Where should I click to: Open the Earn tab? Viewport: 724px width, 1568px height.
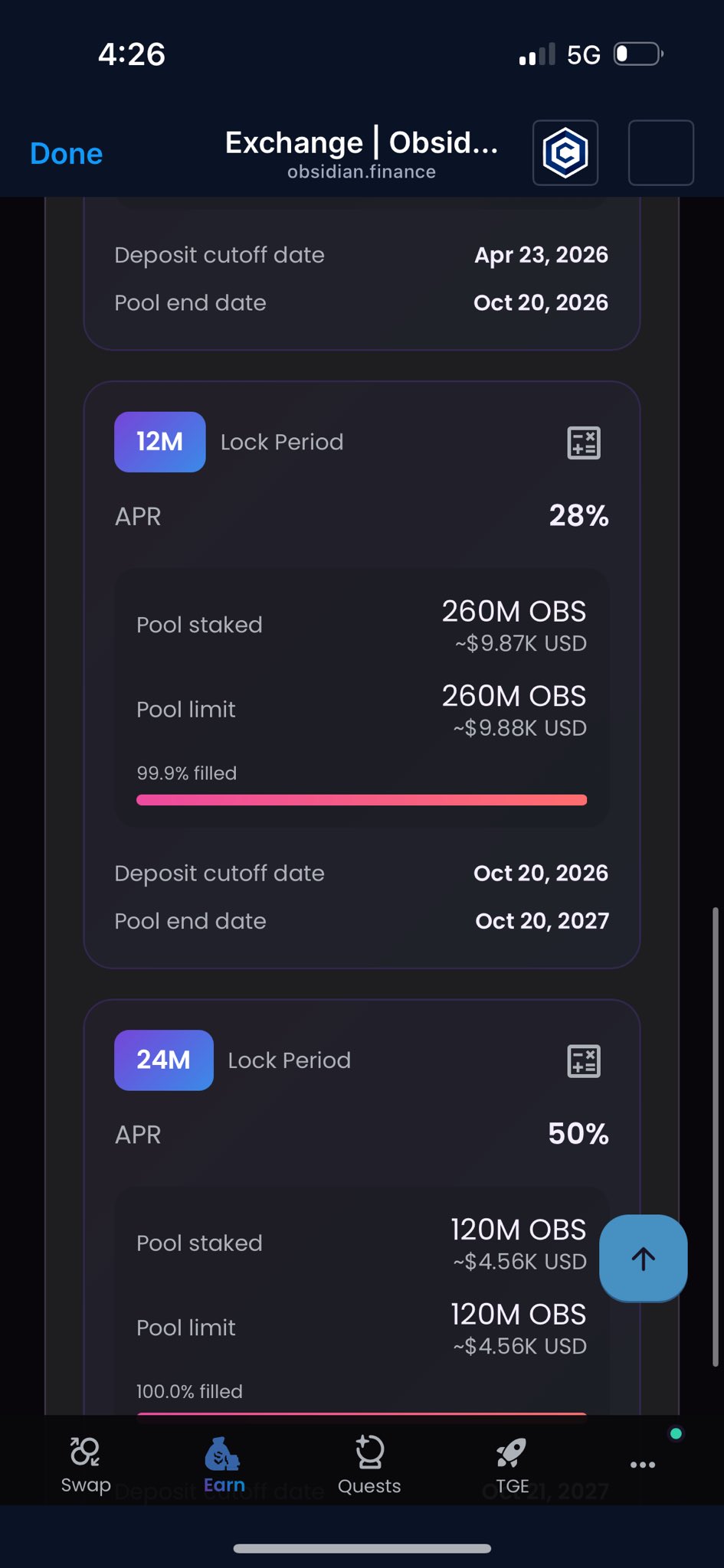224,1465
